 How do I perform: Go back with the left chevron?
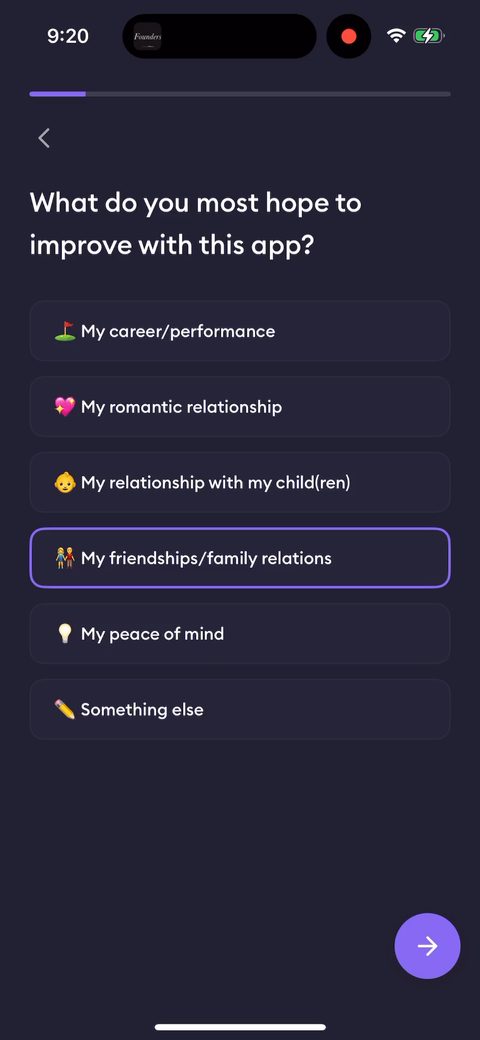click(x=44, y=138)
